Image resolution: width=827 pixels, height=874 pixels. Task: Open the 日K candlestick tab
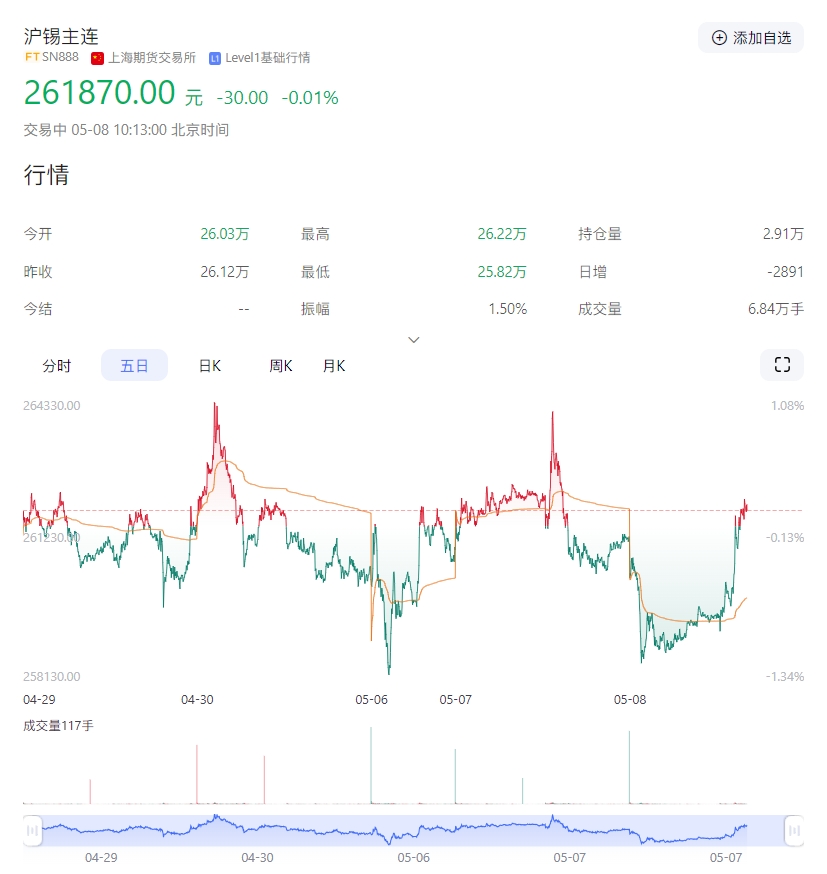(208, 365)
